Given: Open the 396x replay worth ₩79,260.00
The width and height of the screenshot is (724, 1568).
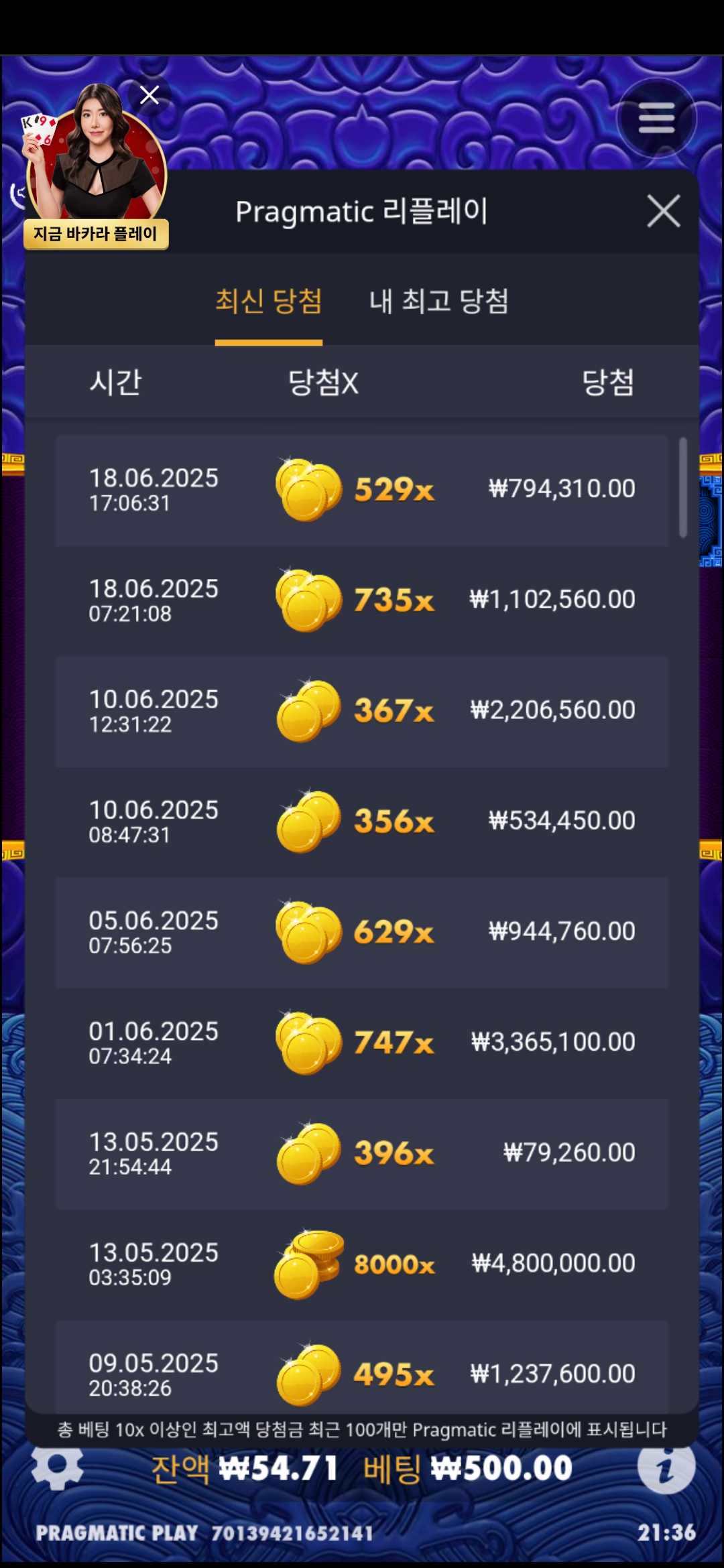Looking at the screenshot, I should pyautogui.click(x=362, y=1153).
